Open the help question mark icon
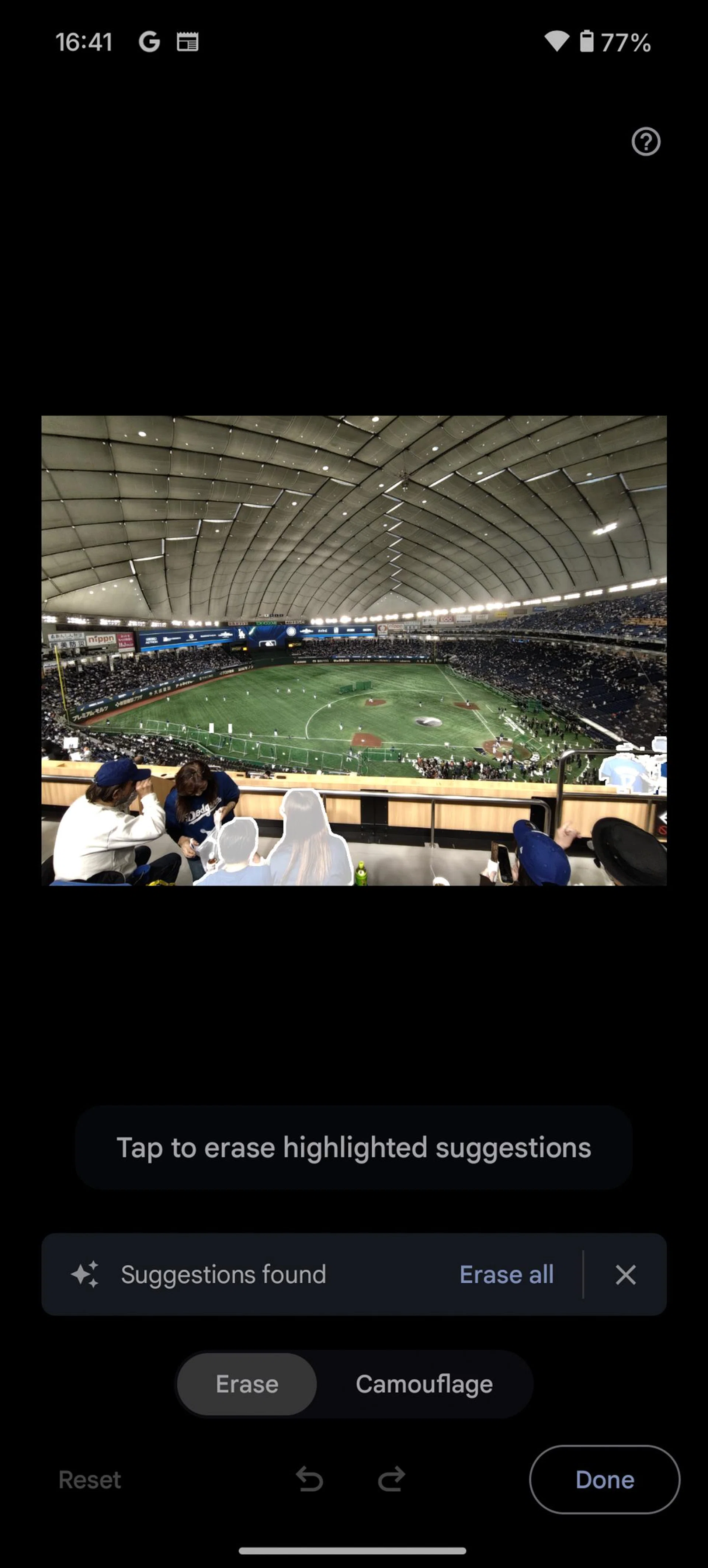 pos(645,142)
